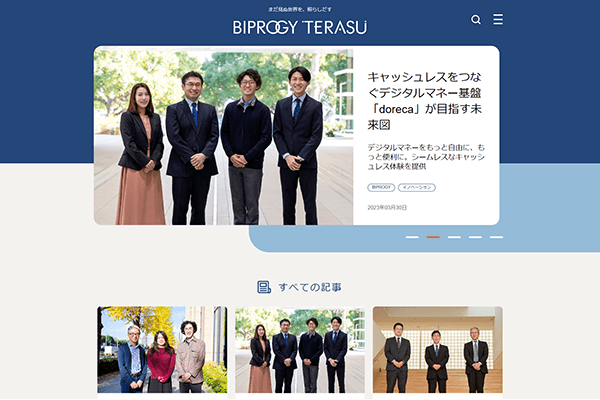600x400 pixels.
Task: Jump to the last carousel slide indicator
Action: point(496,237)
